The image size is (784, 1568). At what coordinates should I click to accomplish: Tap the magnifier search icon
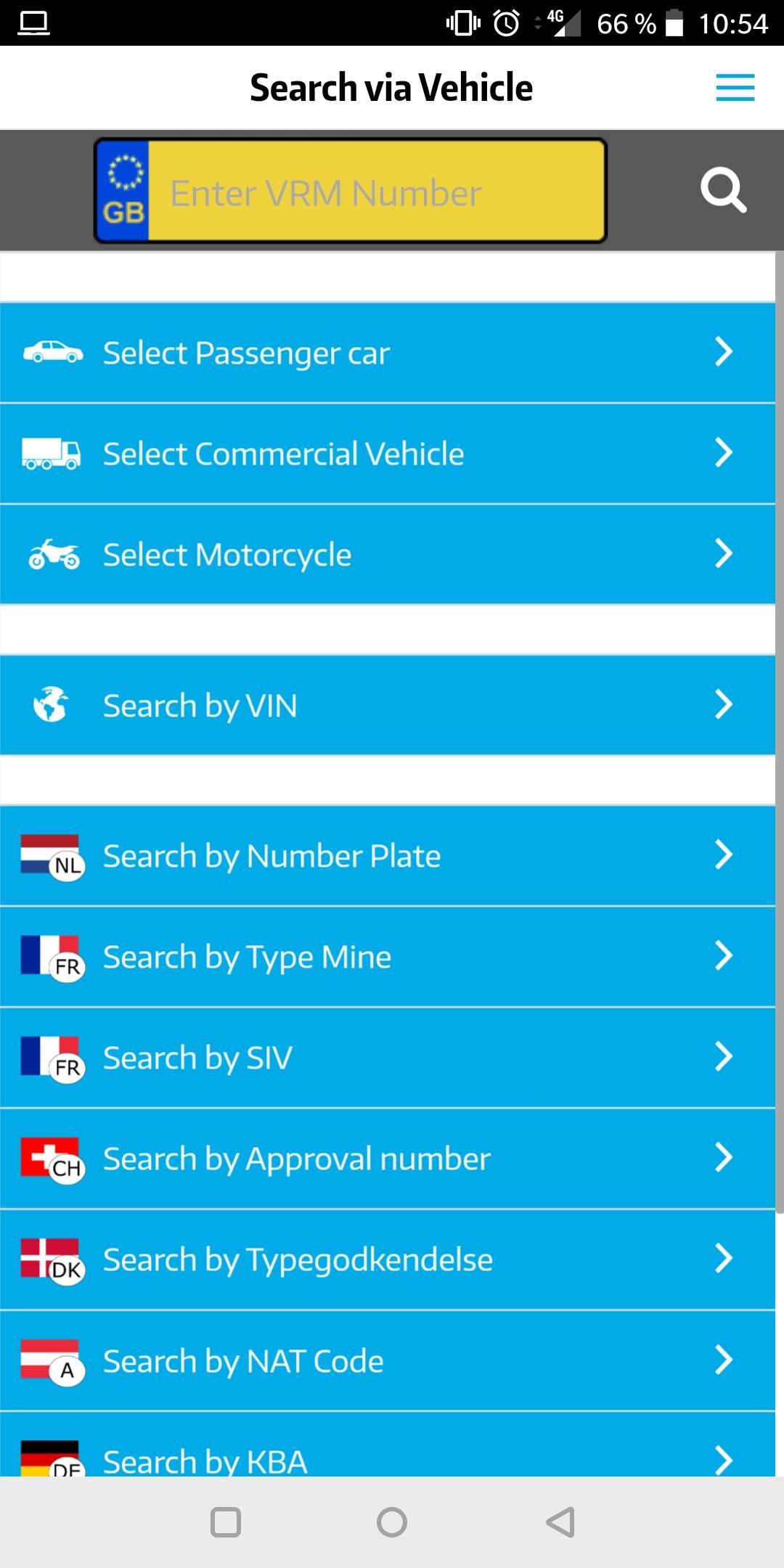[x=723, y=190]
